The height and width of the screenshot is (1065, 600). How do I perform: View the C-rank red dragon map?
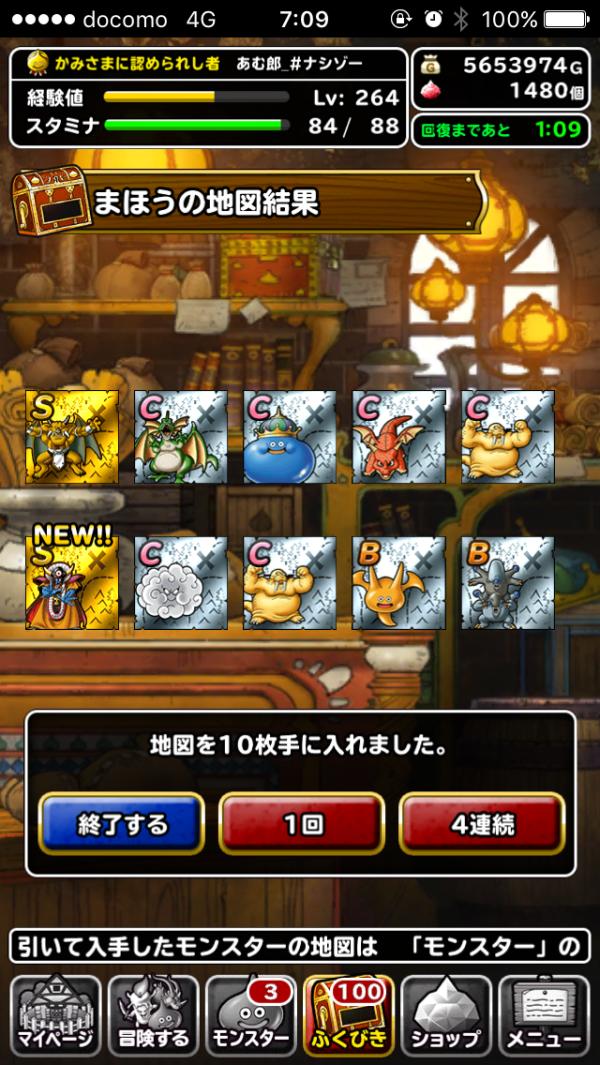coord(399,437)
